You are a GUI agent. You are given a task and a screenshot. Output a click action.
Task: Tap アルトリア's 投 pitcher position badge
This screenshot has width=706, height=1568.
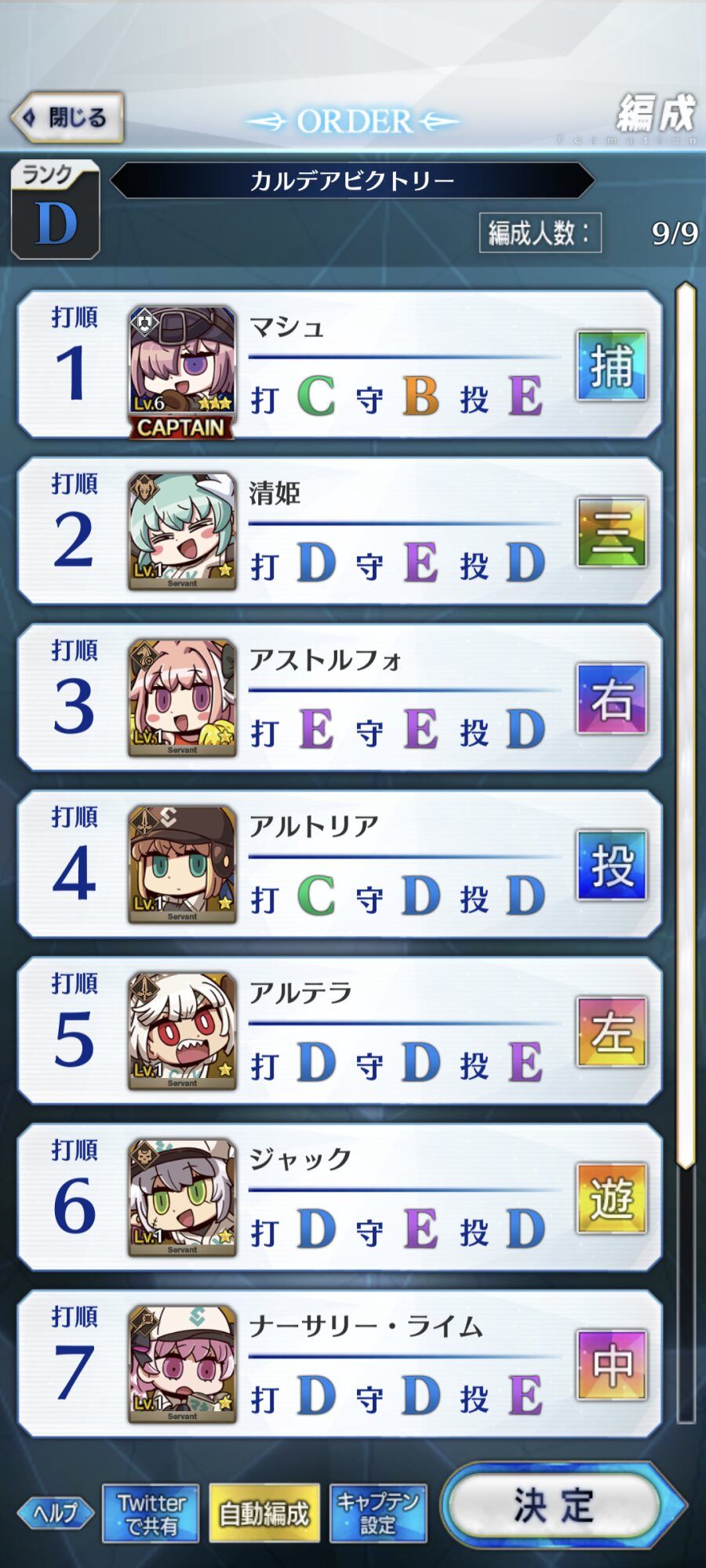coord(612,865)
